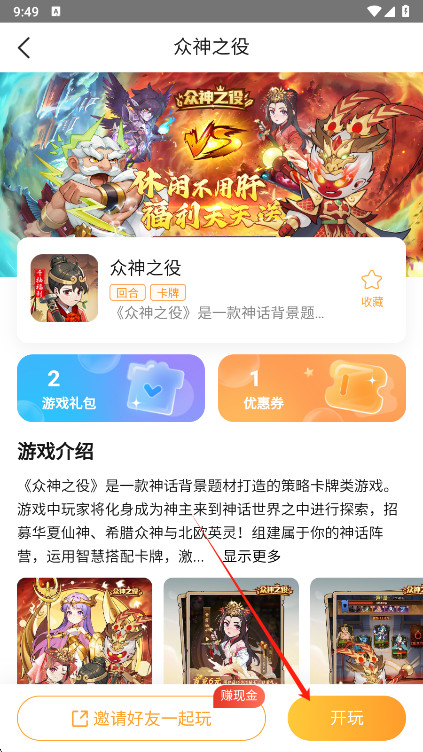Expand the introduction with 显示更多
This screenshot has height=752, width=423.
(252, 556)
